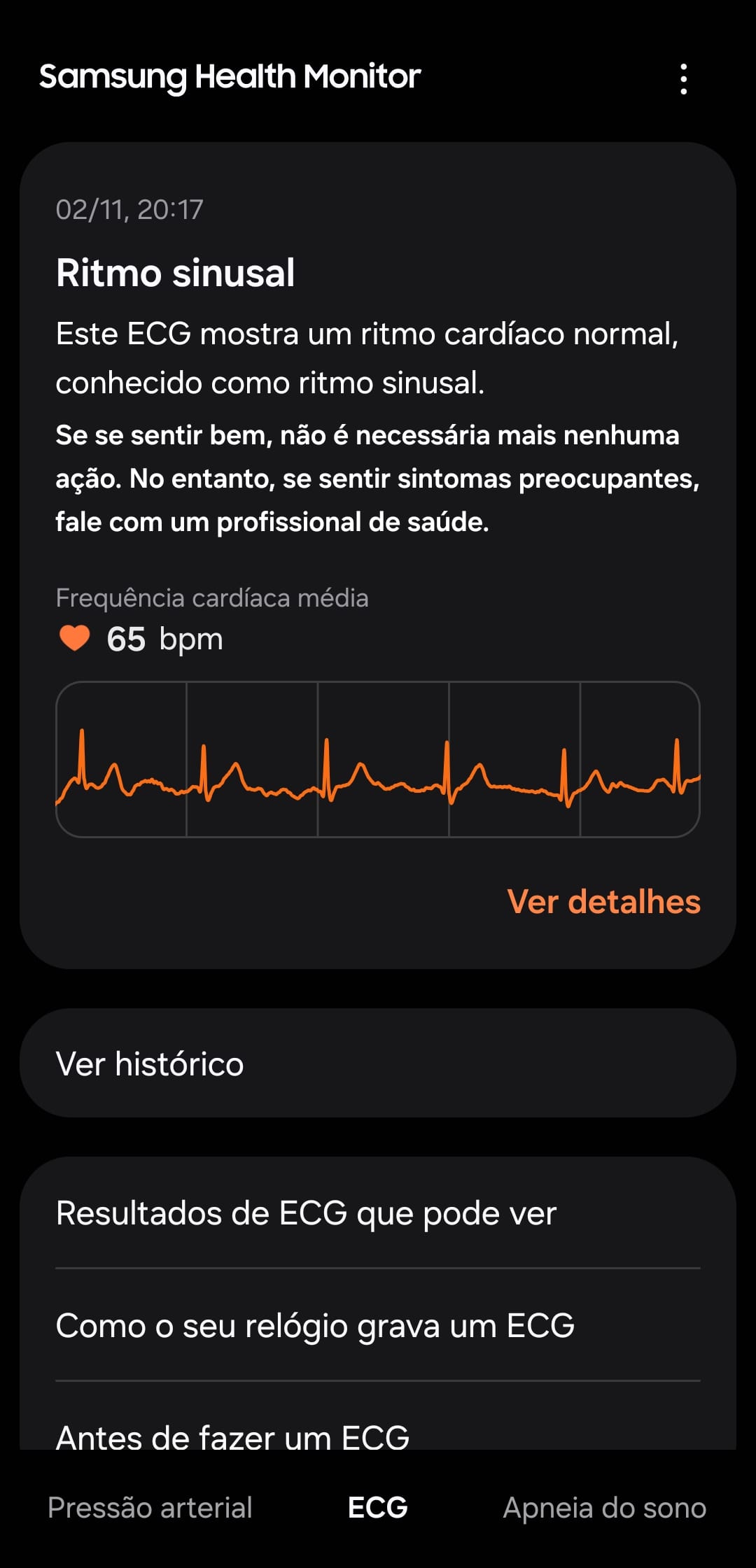756x1568 pixels.
Task: Tap Ver detalhes link
Action: 603,902
